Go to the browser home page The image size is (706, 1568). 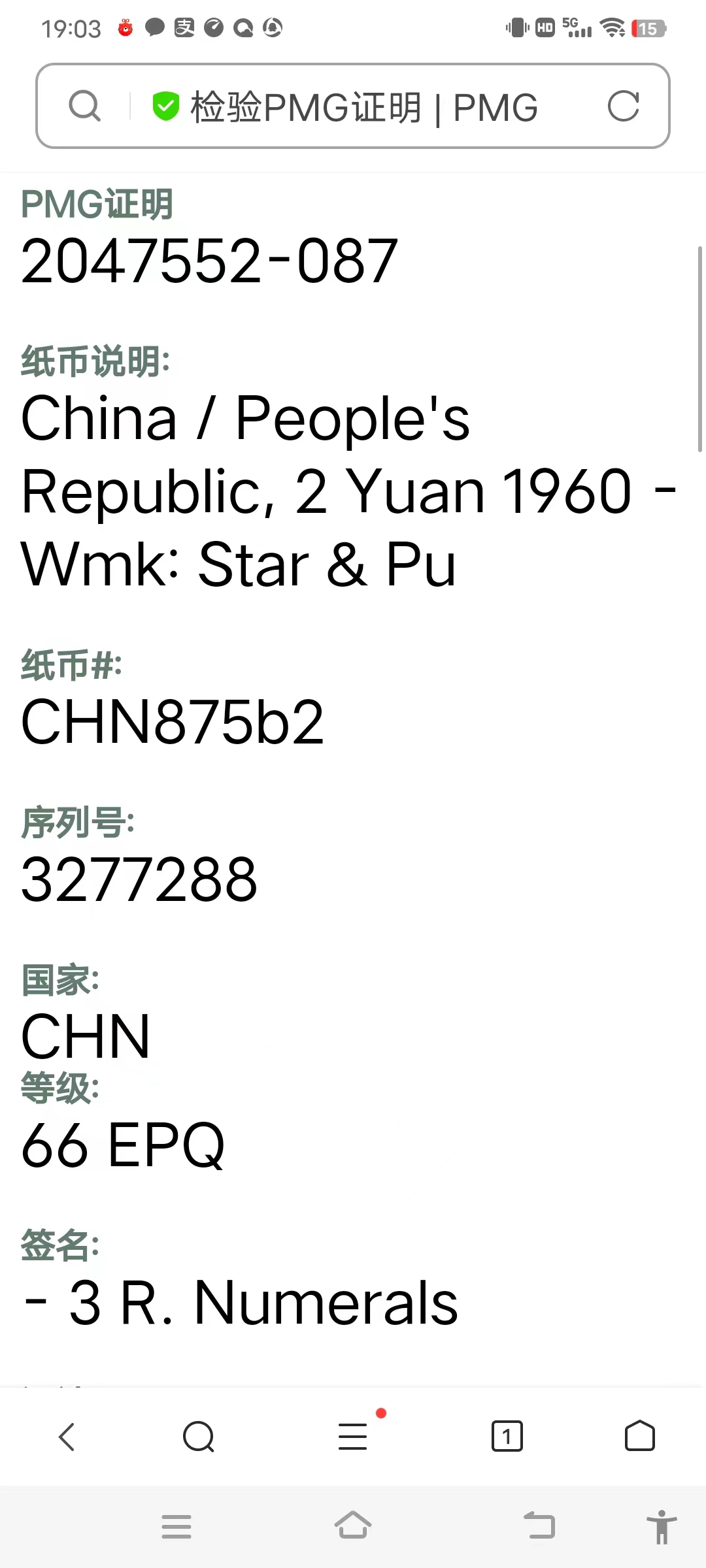click(x=640, y=1435)
